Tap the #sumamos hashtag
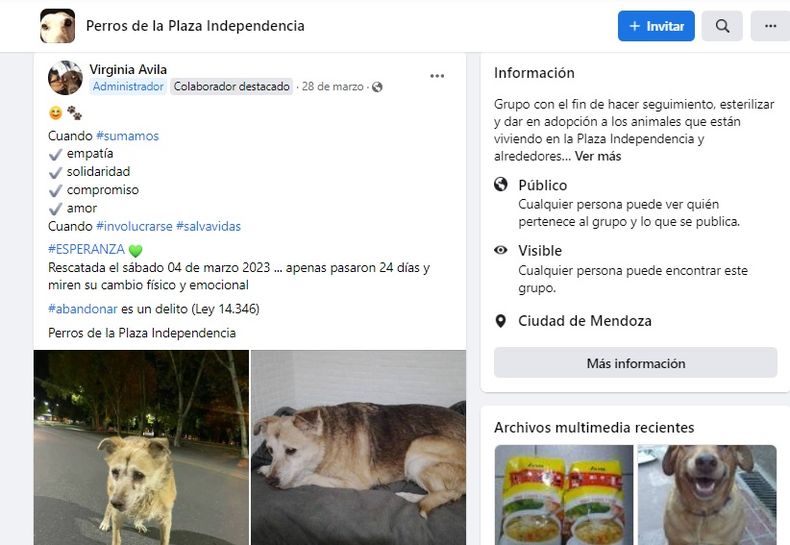 (x=127, y=136)
